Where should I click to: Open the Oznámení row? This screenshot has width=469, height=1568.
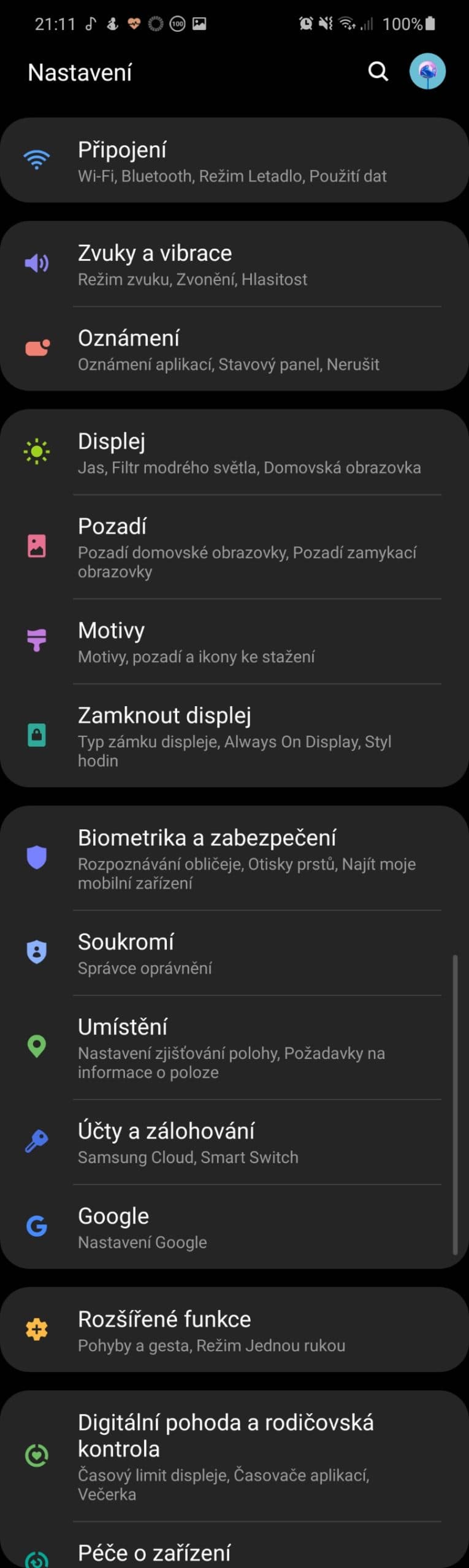(x=233, y=350)
